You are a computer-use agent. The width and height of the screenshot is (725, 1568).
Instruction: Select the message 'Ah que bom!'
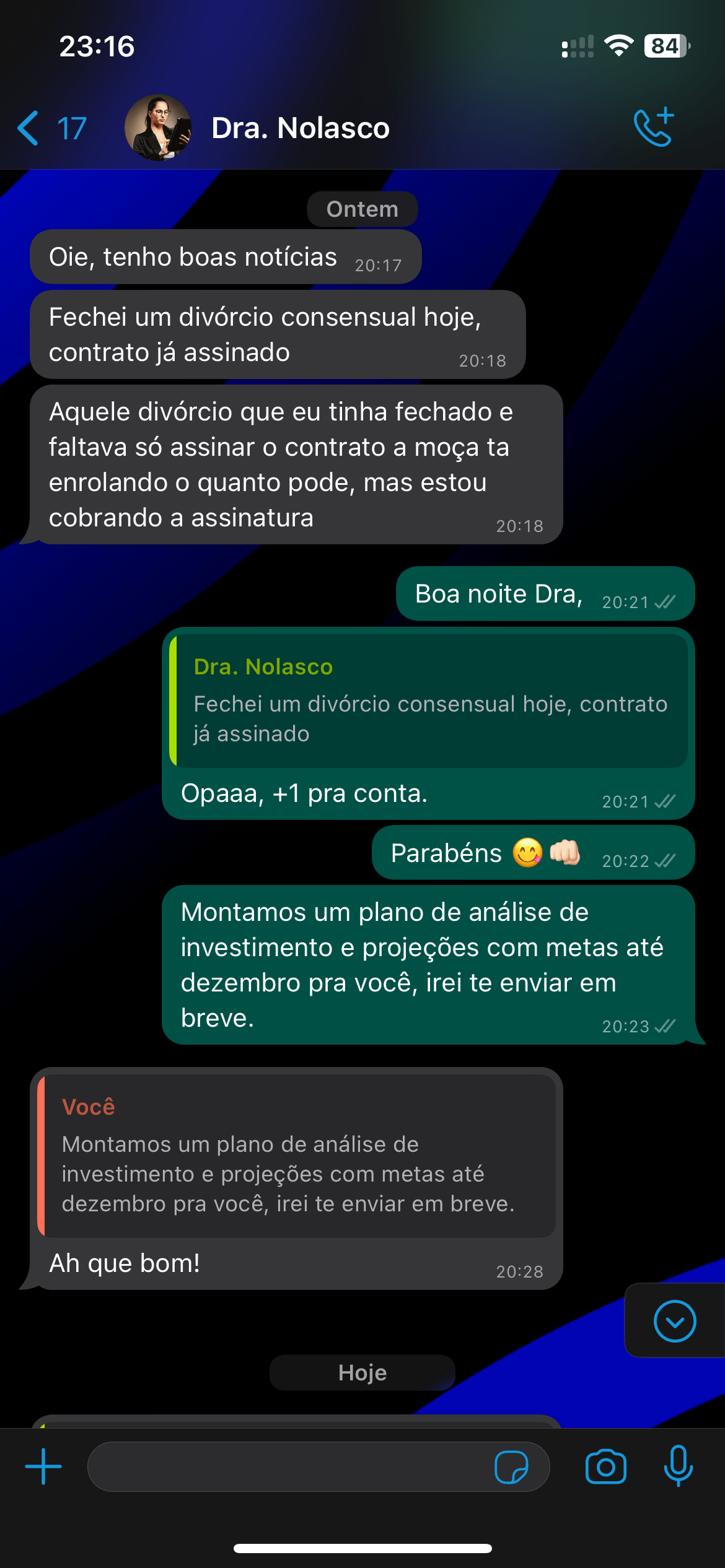pos(124,1262)
